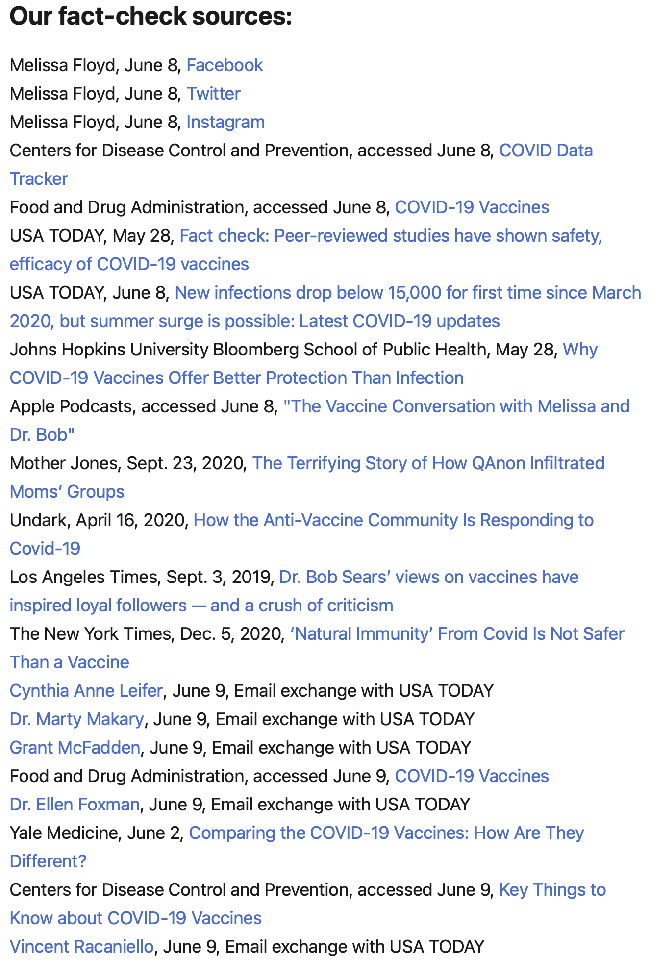Open Undark's Anti-Vaccine Community article
Image resolution: width=651 pixels, height=960 pixels.
(393, 520)
